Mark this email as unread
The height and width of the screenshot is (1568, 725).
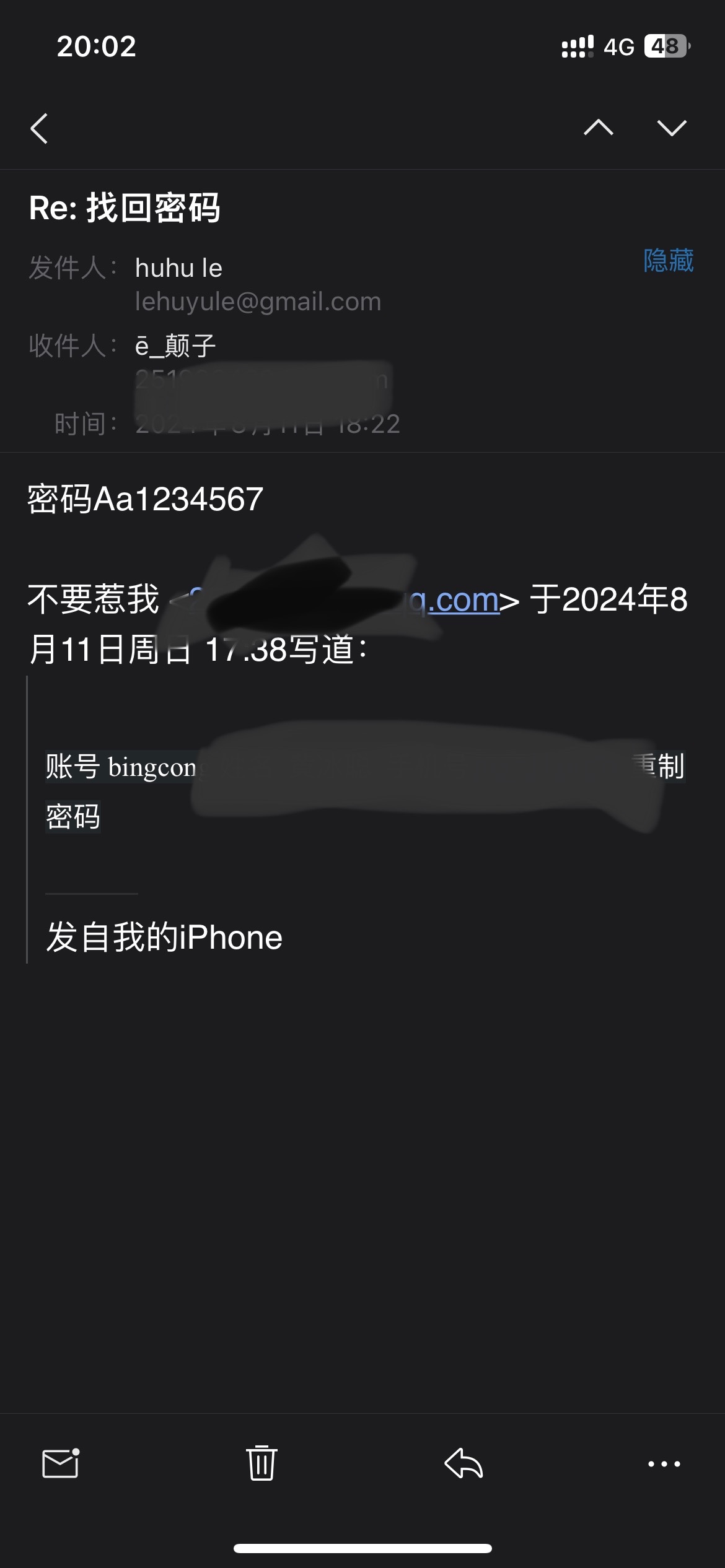[60, 1464]
